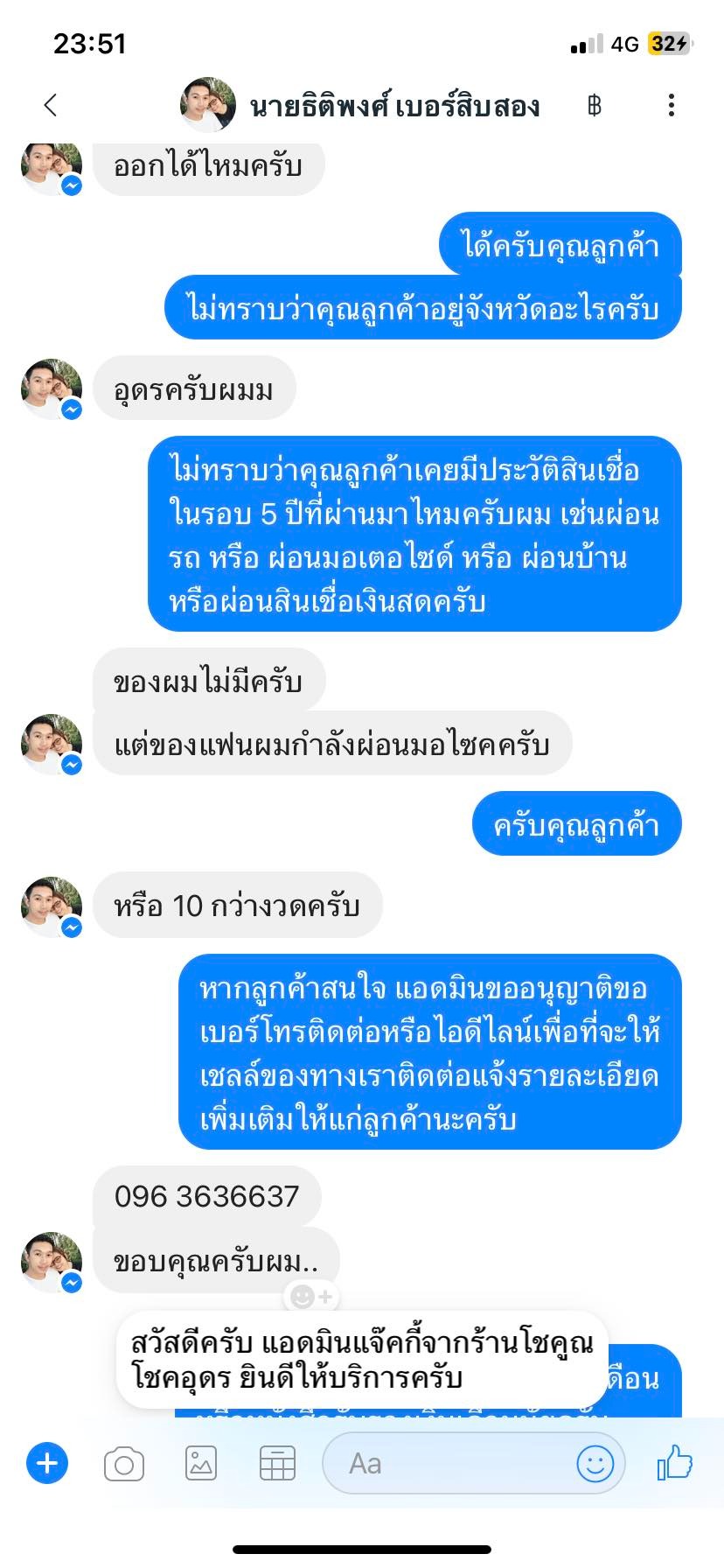Open the emoji smiley picker

click(595, 1463)
